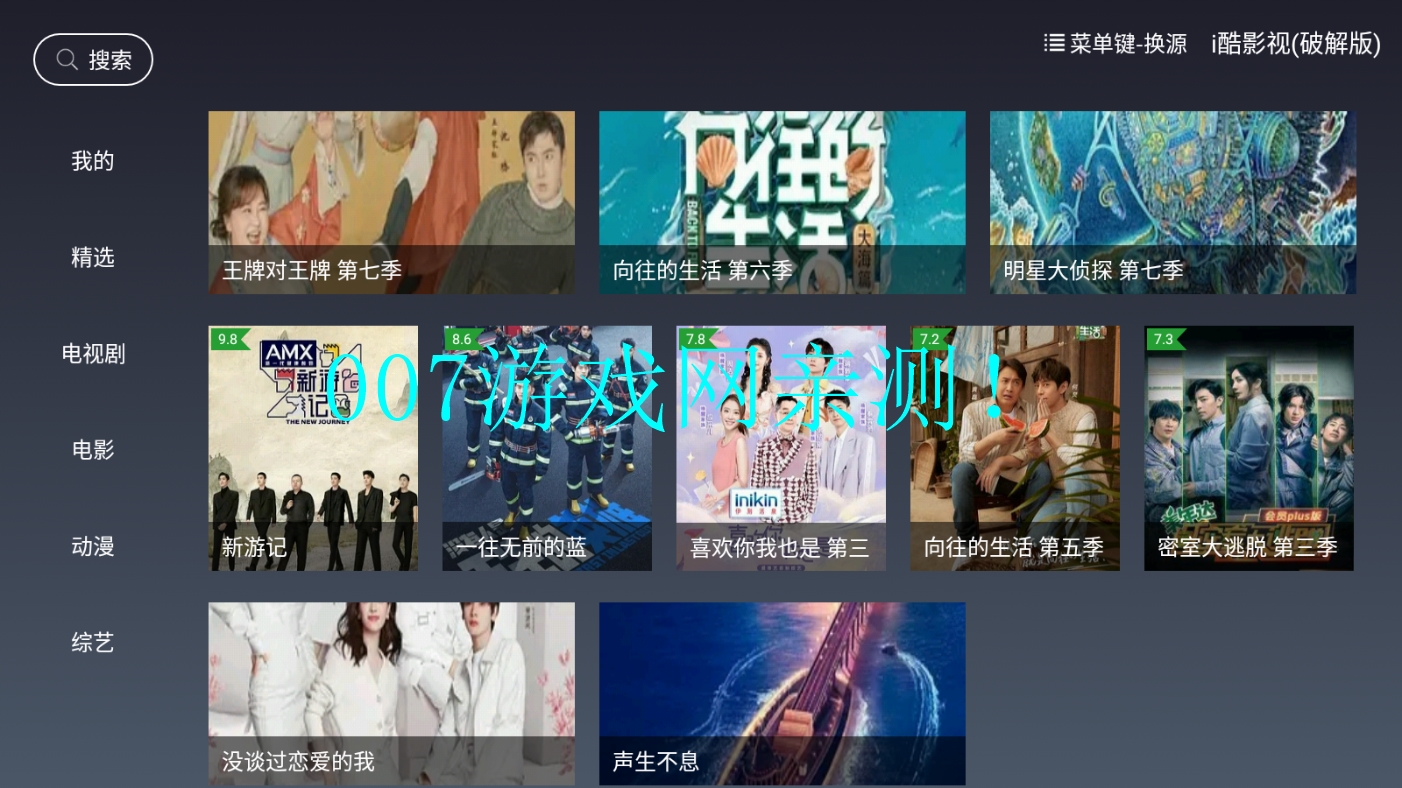
Task: Open the 声生不息 show
Action: [x=782, y=693]
